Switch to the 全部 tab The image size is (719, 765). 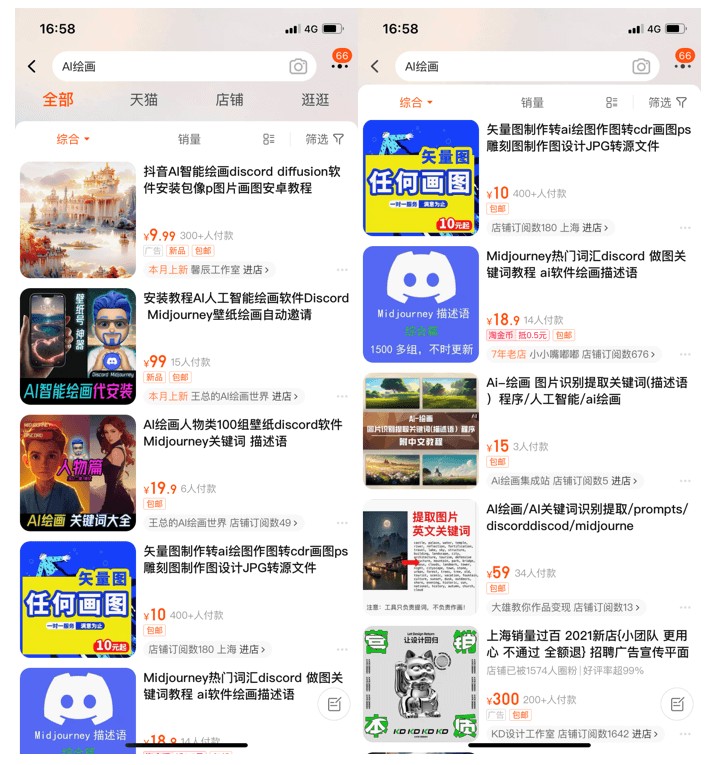point(58,100)
